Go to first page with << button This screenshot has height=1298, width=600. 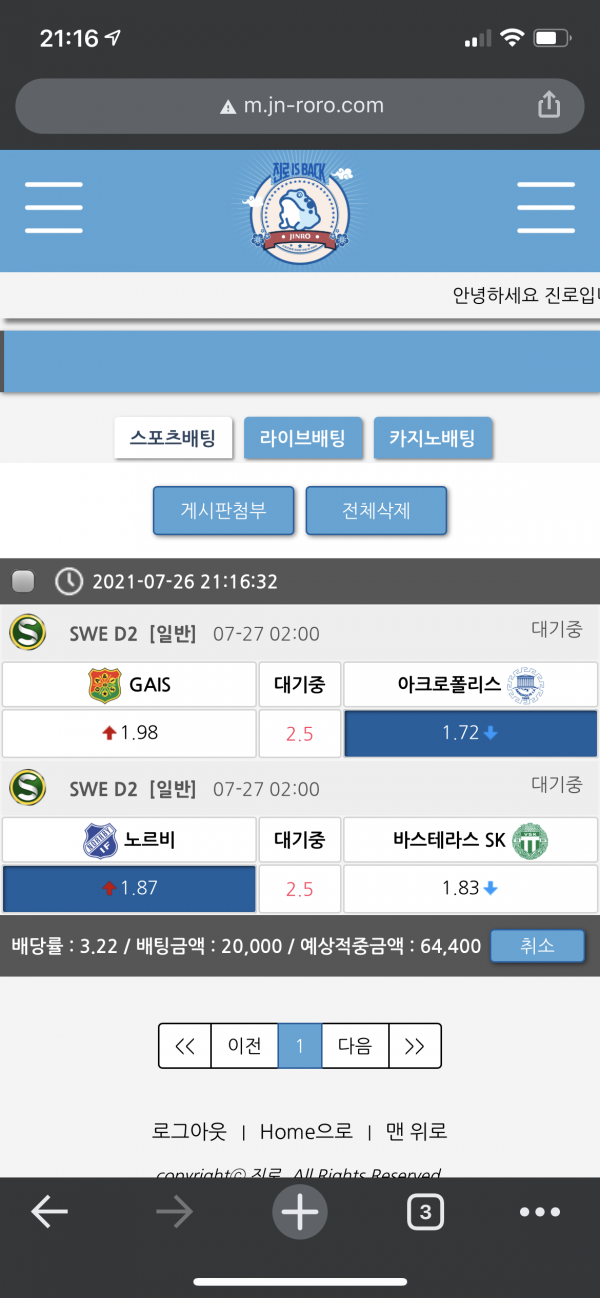185,1046
